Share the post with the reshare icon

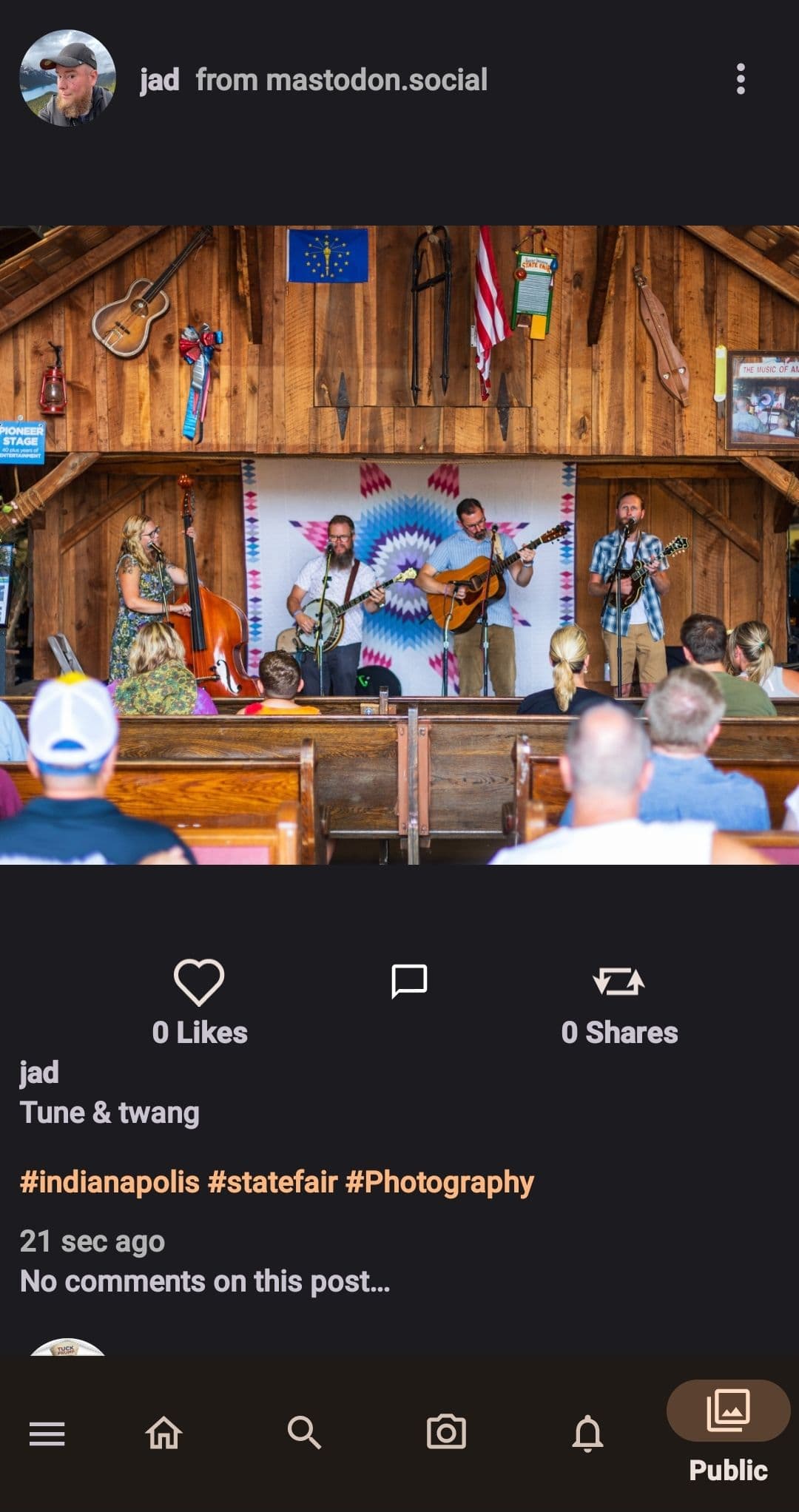(x=618, y=982)
